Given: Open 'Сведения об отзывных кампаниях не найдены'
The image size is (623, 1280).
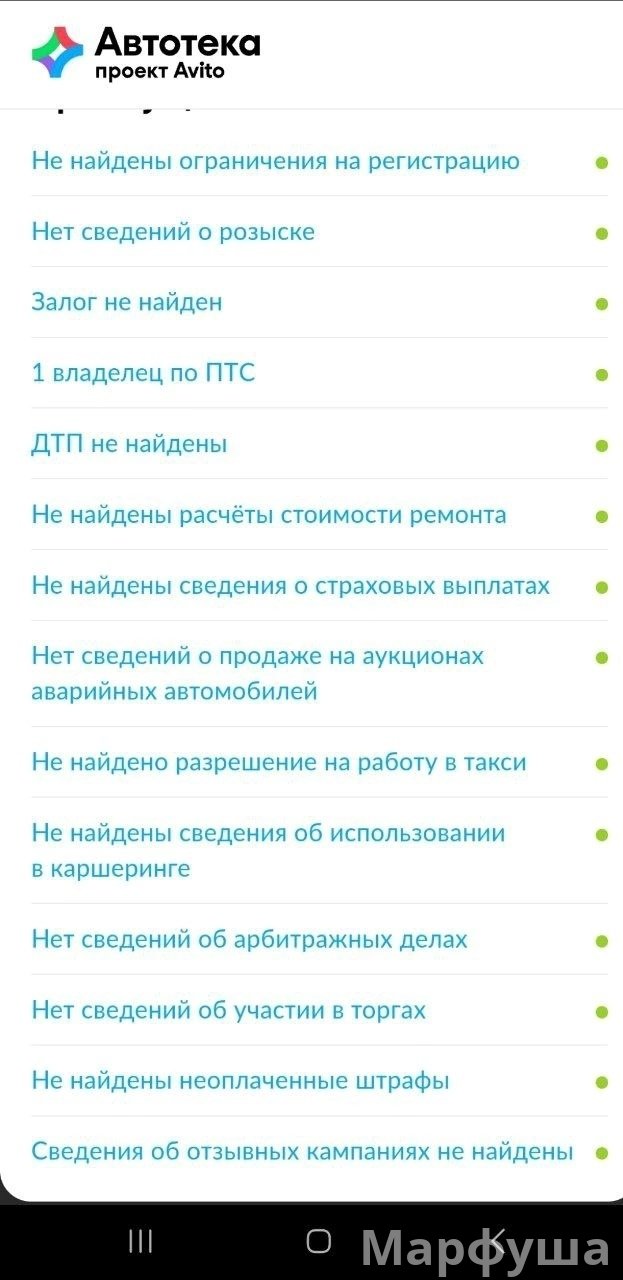Looking at the screenshot, I should pyautogui.click(x=302, y=1152).
